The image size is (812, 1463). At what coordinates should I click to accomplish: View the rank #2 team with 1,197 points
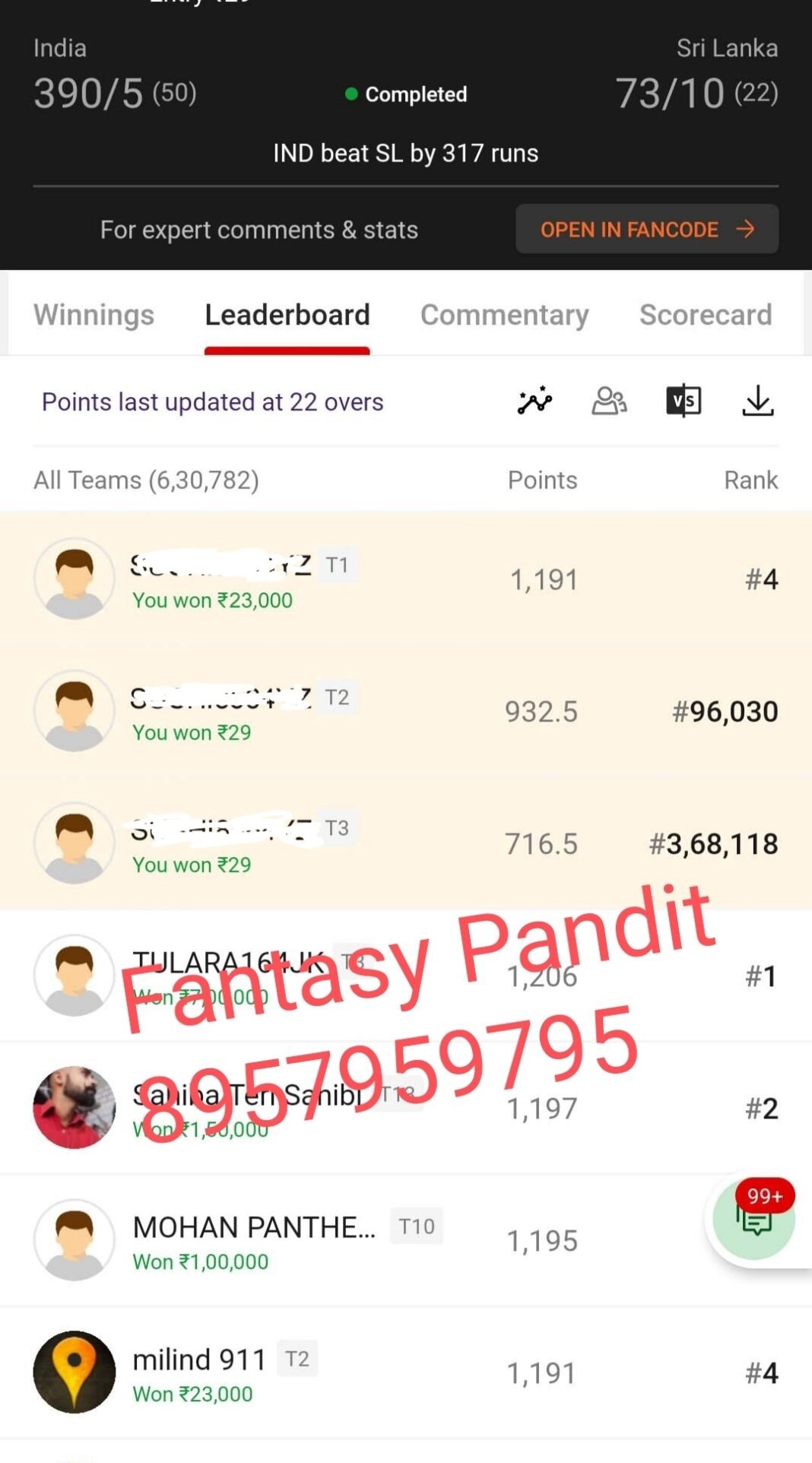406,1108
